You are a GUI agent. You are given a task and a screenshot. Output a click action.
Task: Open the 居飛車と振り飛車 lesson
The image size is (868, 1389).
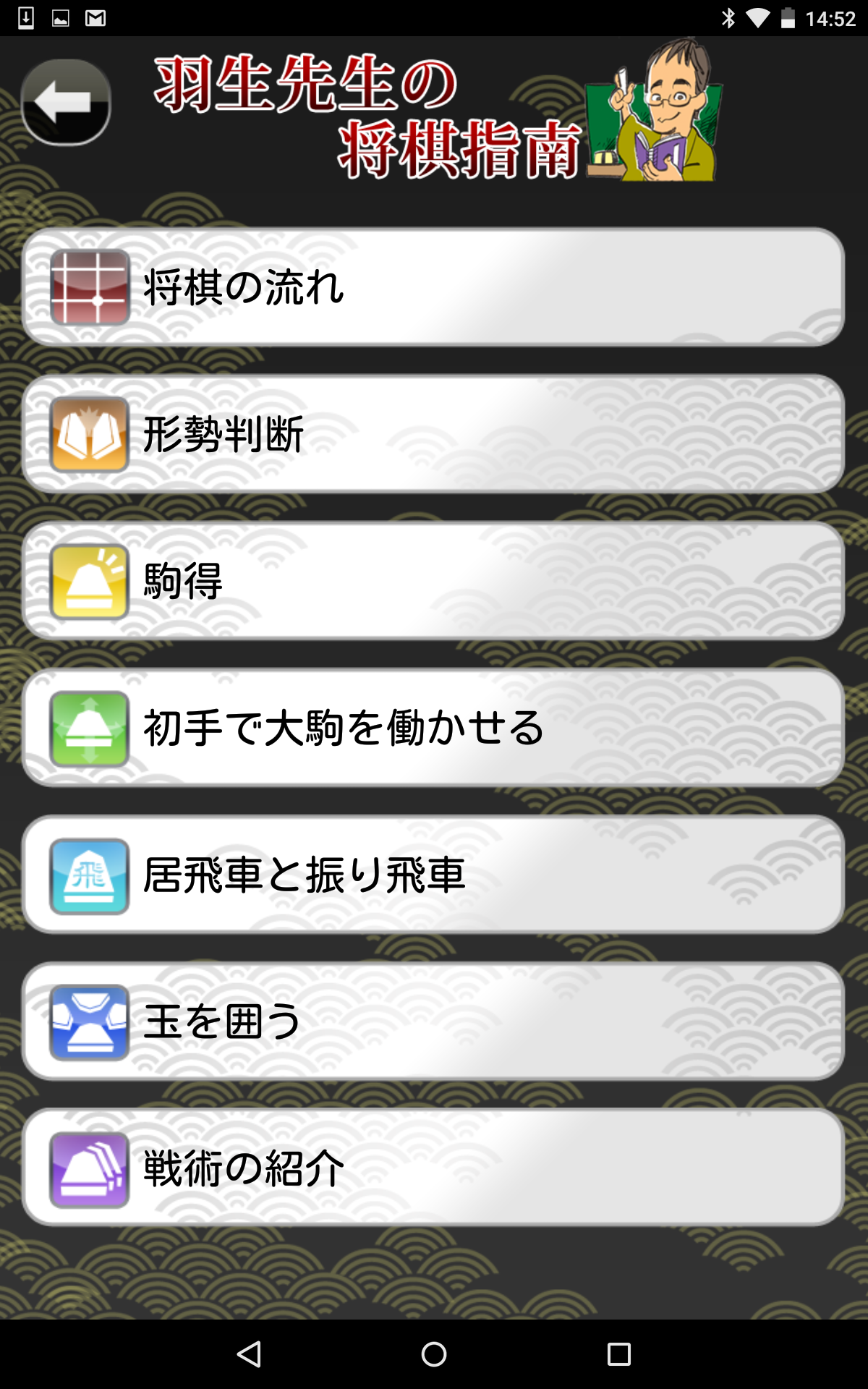pos(434,876)
